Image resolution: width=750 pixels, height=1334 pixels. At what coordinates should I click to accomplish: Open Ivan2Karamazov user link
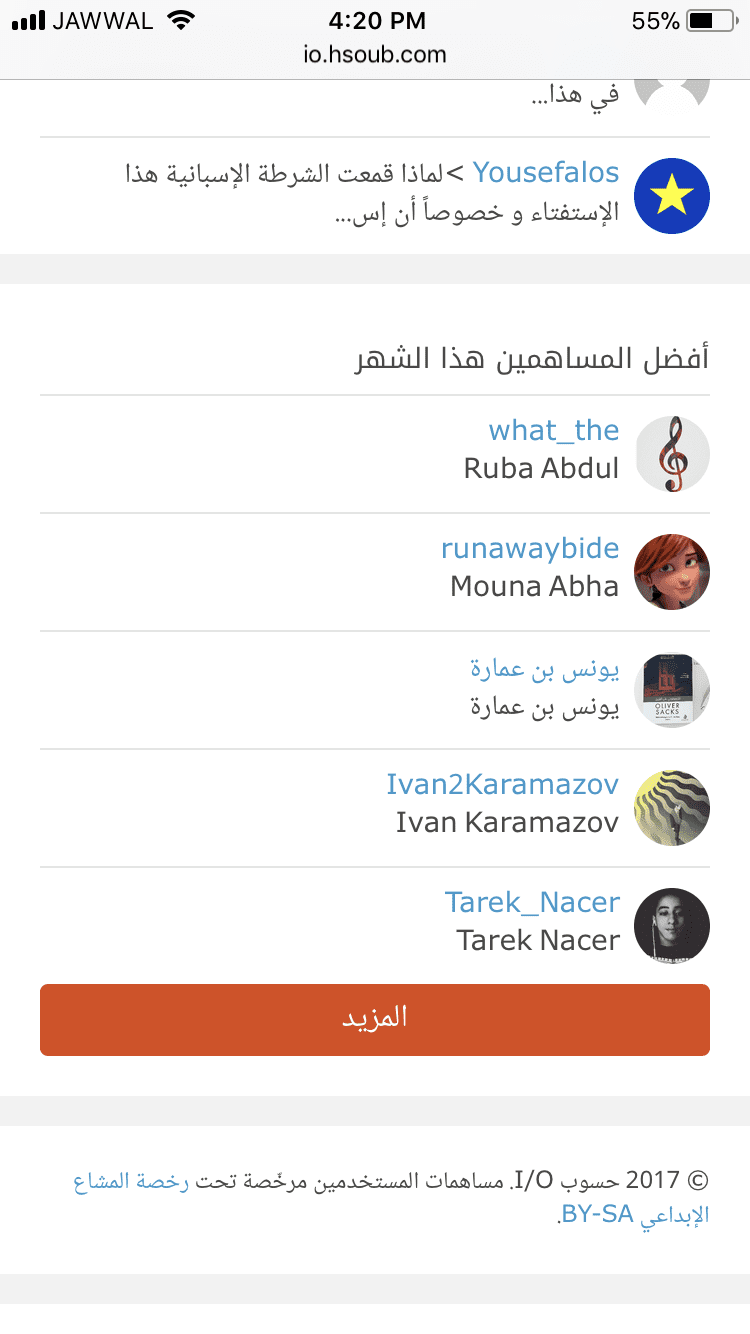[502, 785]
